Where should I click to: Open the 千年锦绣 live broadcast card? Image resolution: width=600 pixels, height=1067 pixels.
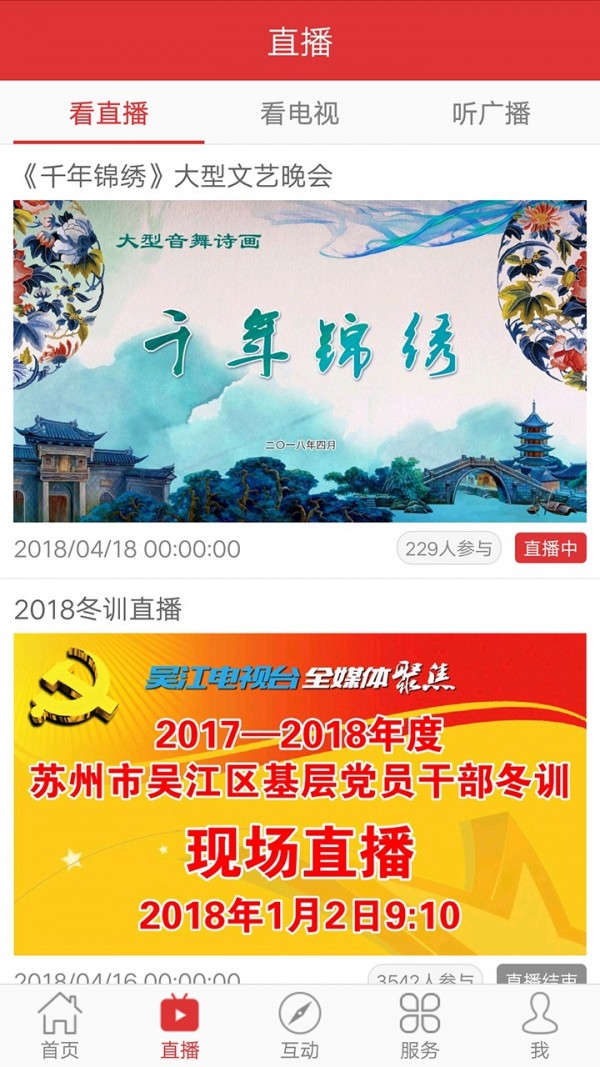tap(300, 360)
